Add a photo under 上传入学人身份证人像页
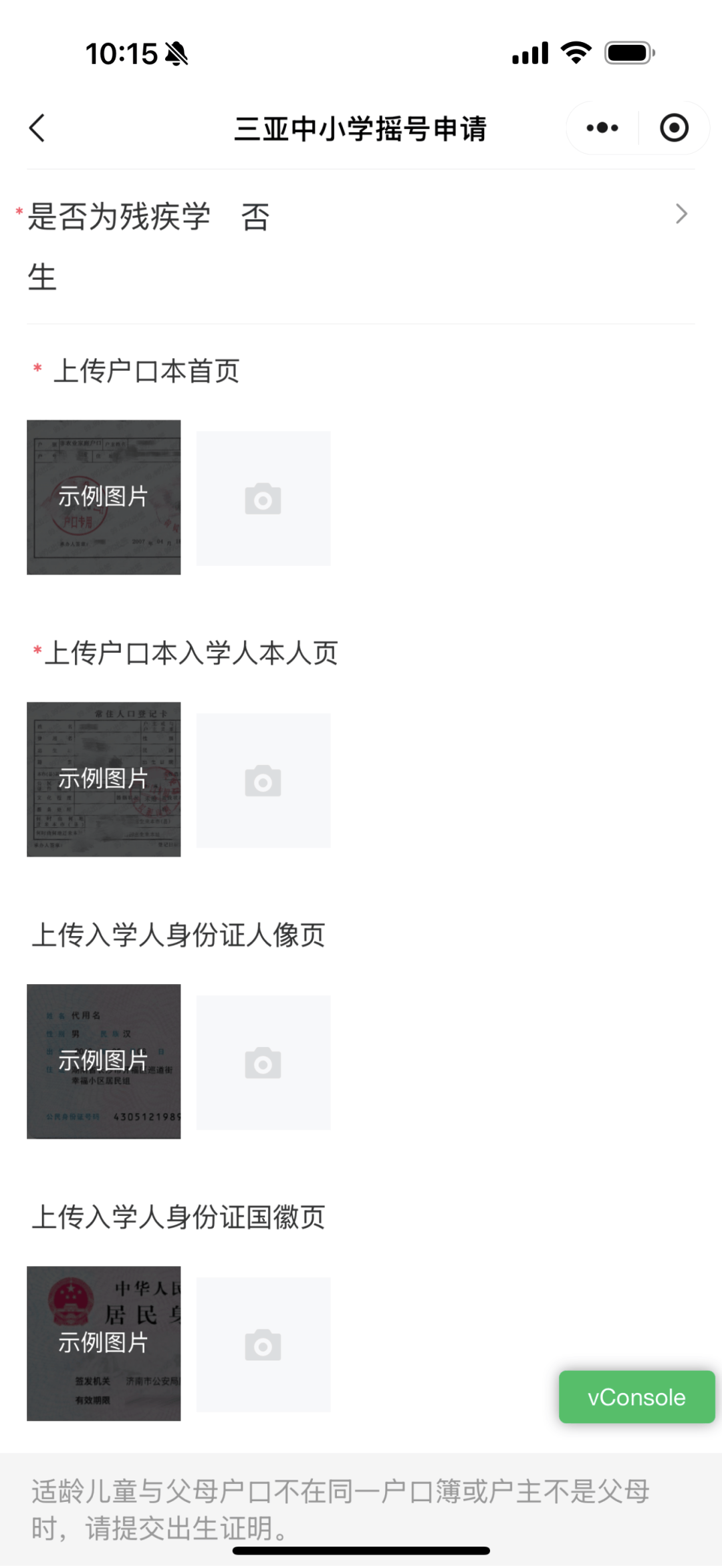This screenshot has height=1568, width=722. (263, 1063)
